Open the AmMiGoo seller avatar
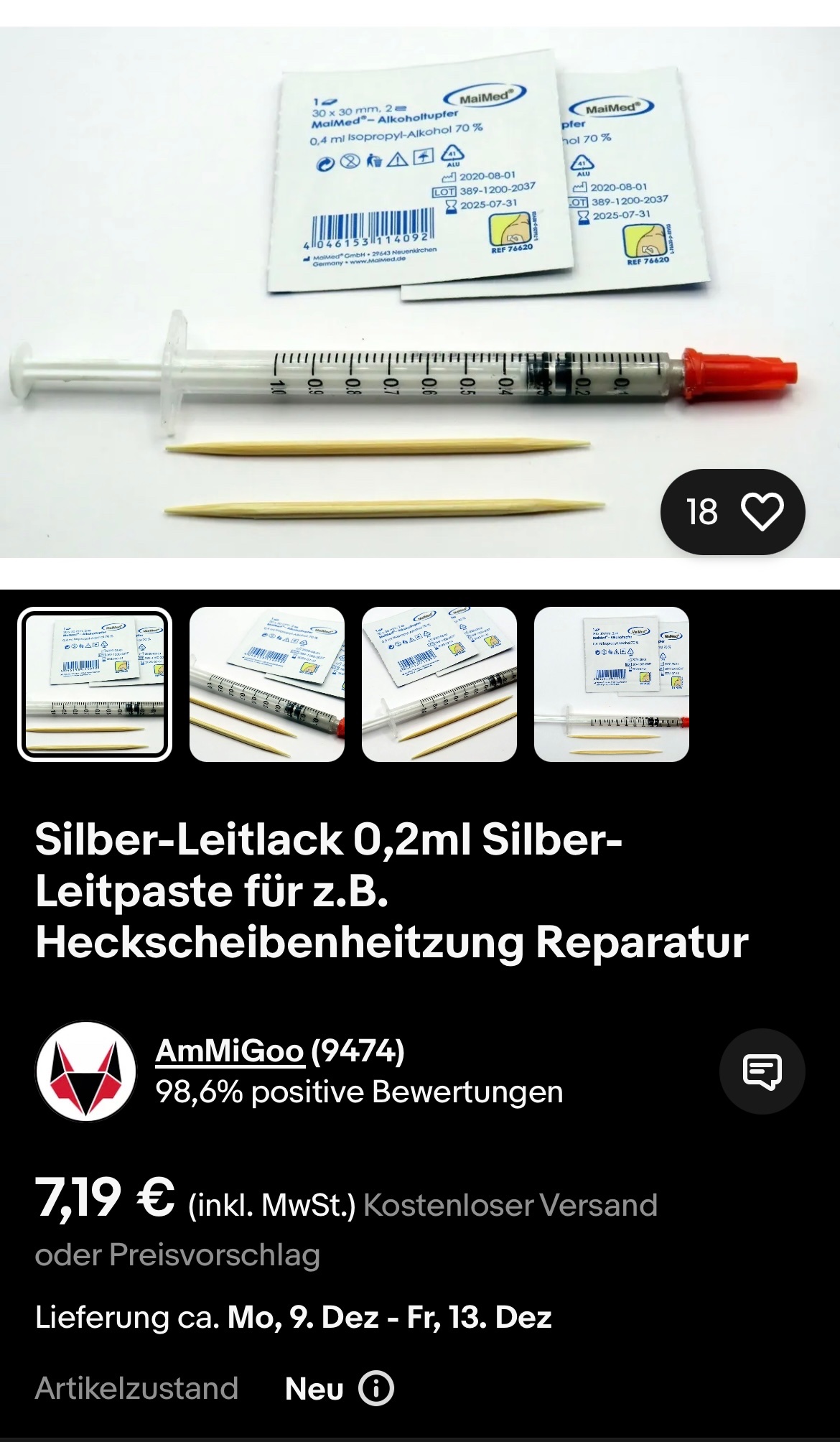 (86, 1071)
